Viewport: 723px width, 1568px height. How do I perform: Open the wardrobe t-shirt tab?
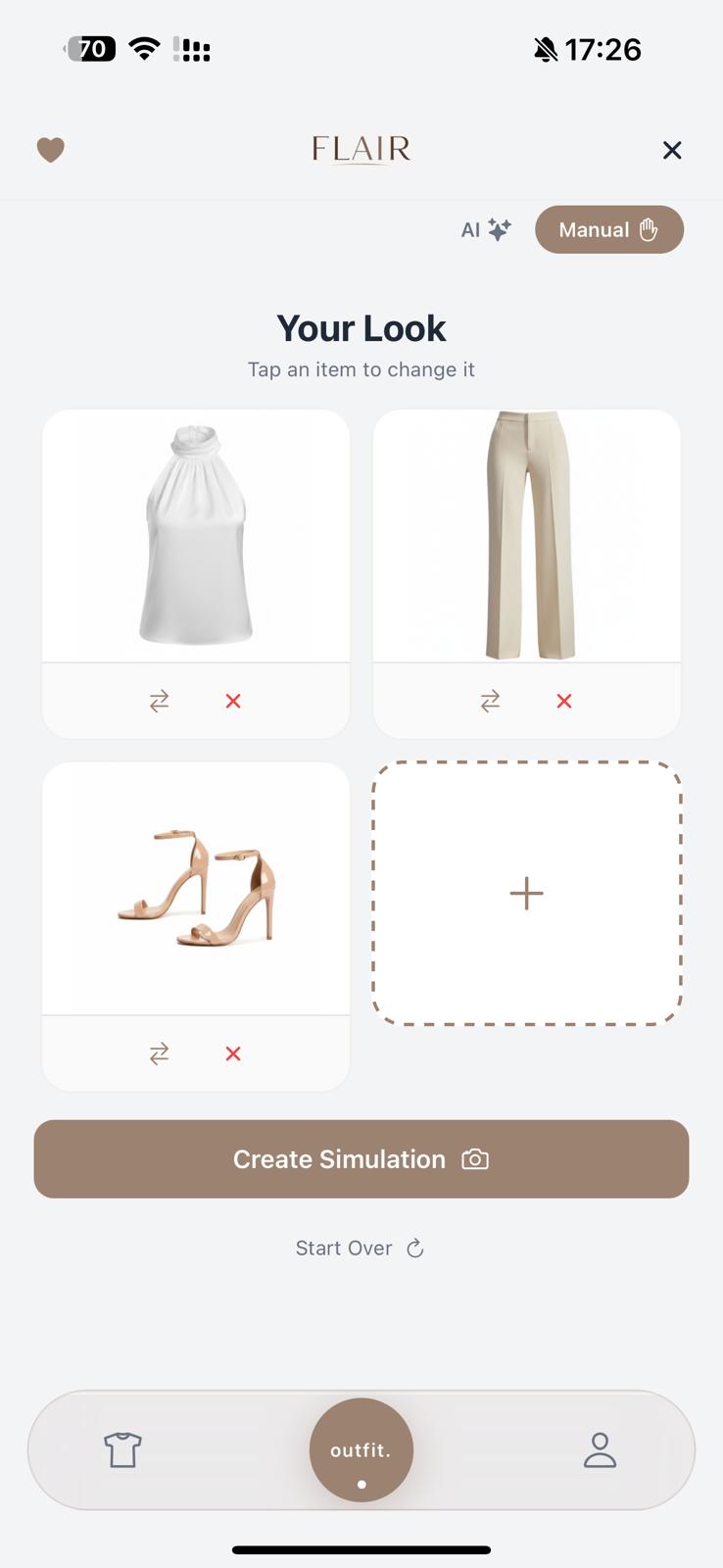click(x=122, y=1449)
